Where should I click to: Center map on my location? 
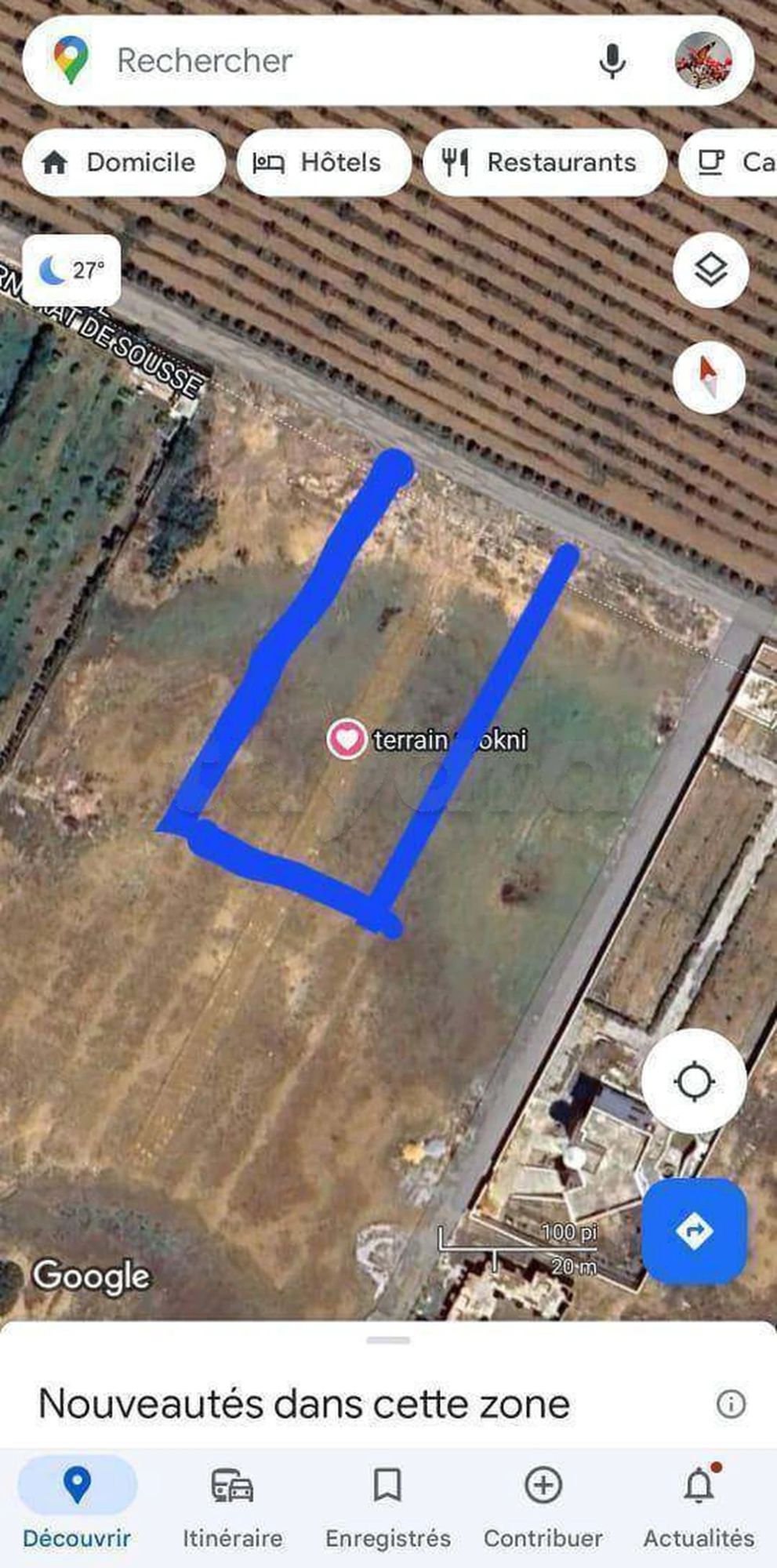(x=694, y=1082)
